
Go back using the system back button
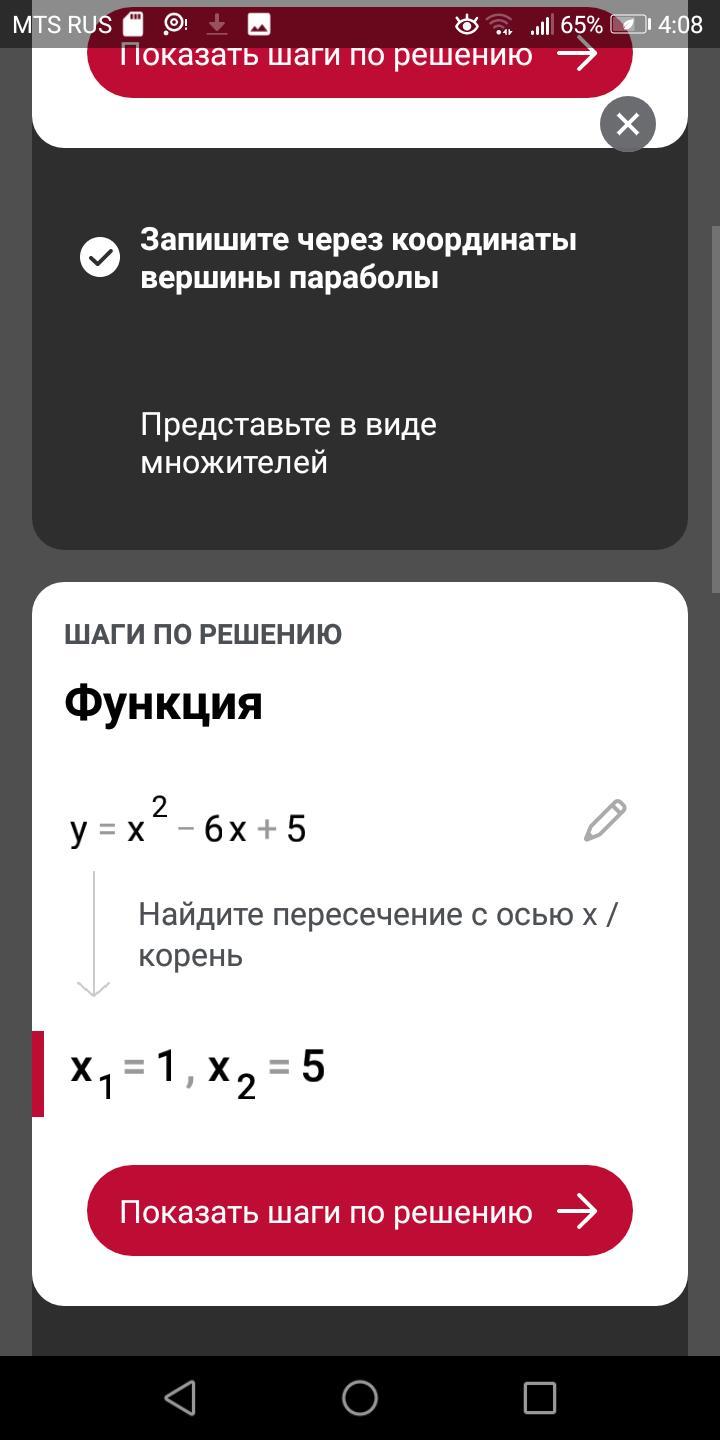[180, 1398]
